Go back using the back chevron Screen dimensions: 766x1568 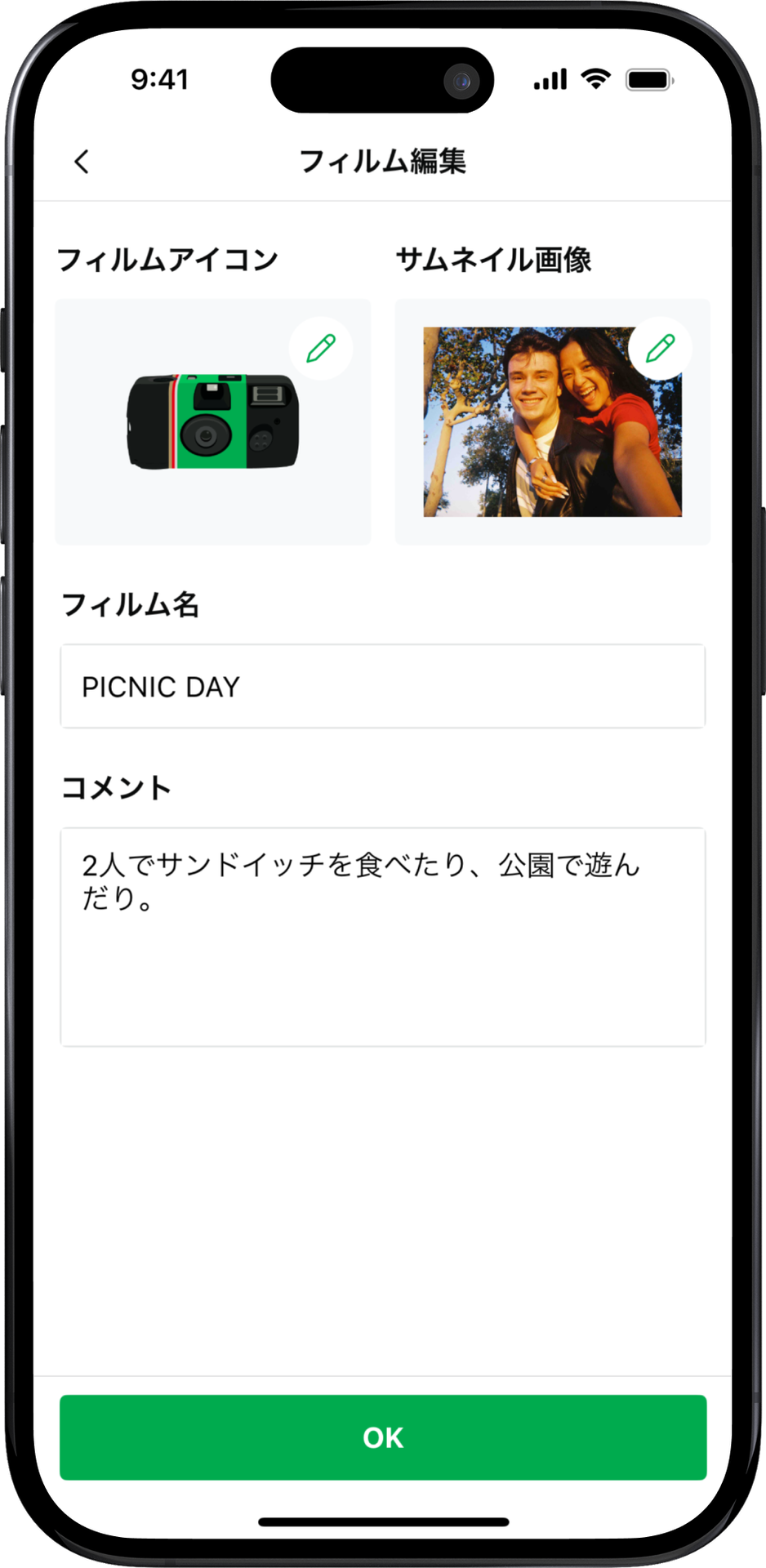click(81, 162)
